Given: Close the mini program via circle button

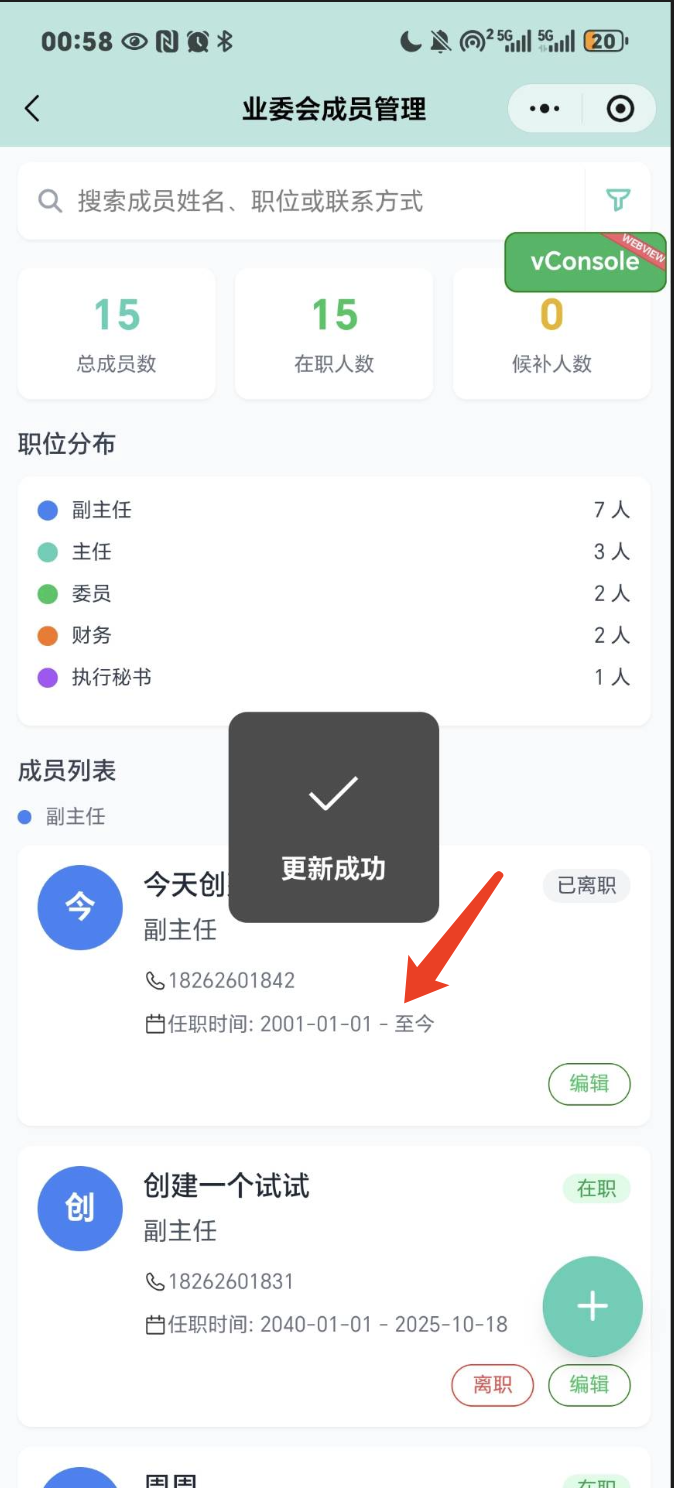Looking at the screenshot, I should tap(620, 108).
